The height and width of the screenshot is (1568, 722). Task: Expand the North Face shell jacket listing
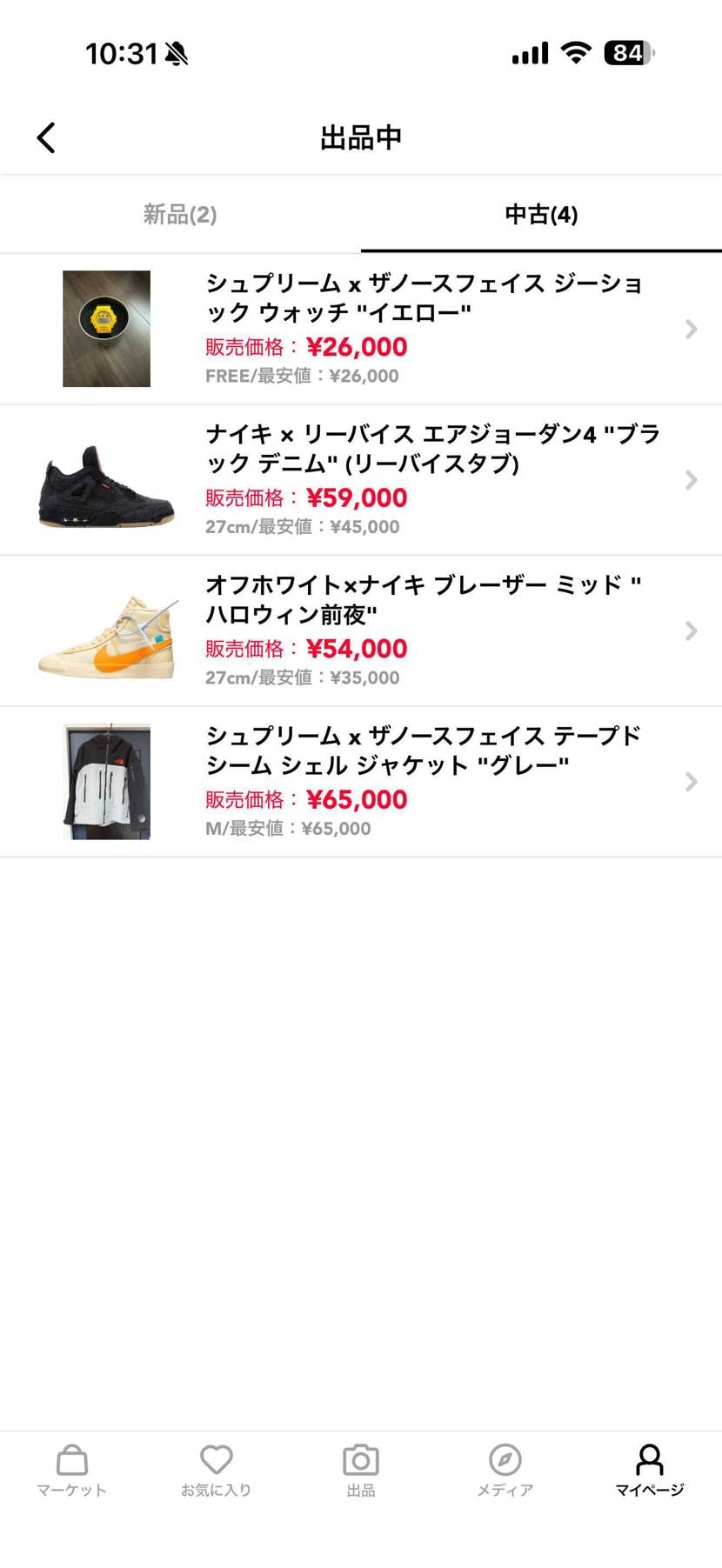pos(691,781)
